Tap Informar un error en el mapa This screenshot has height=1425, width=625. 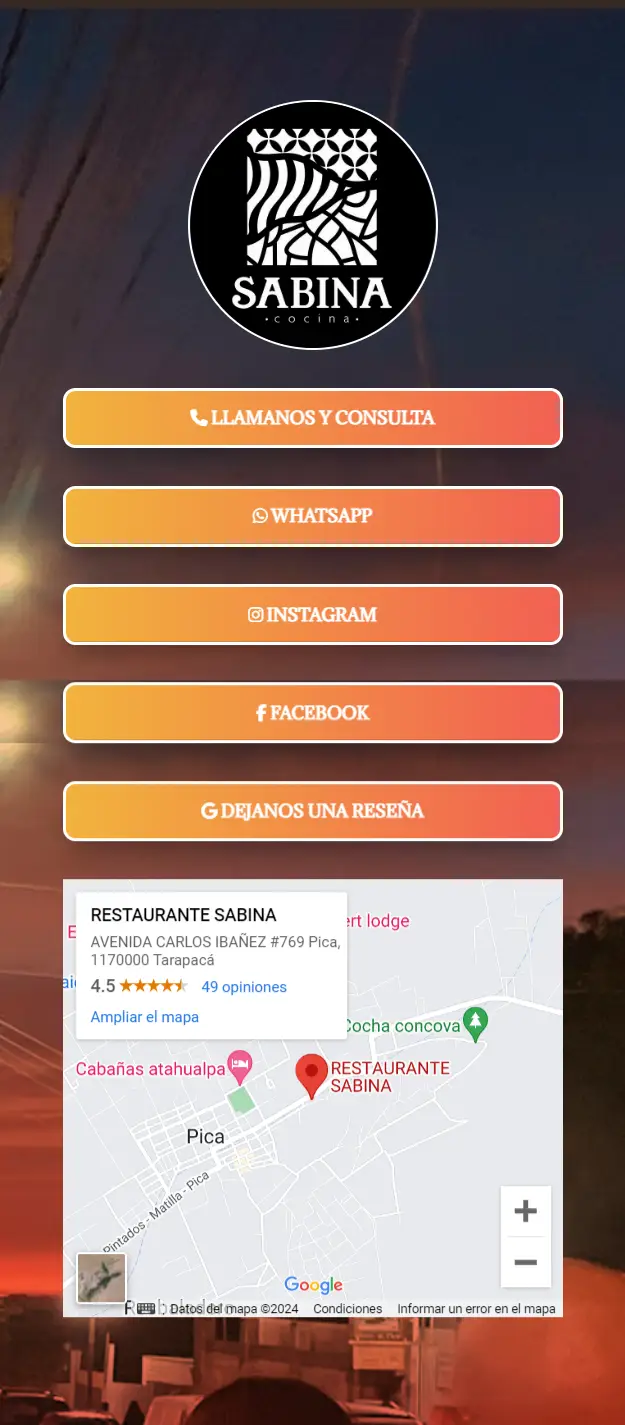tap(476, 1309)
